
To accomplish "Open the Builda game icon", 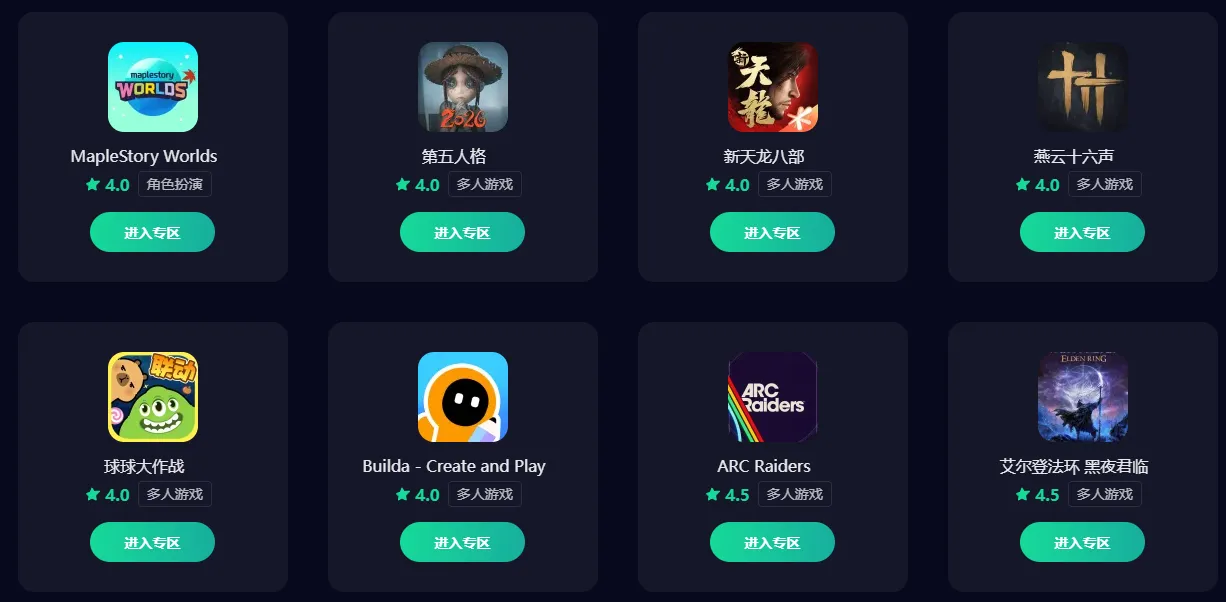I will coord(463,397).
